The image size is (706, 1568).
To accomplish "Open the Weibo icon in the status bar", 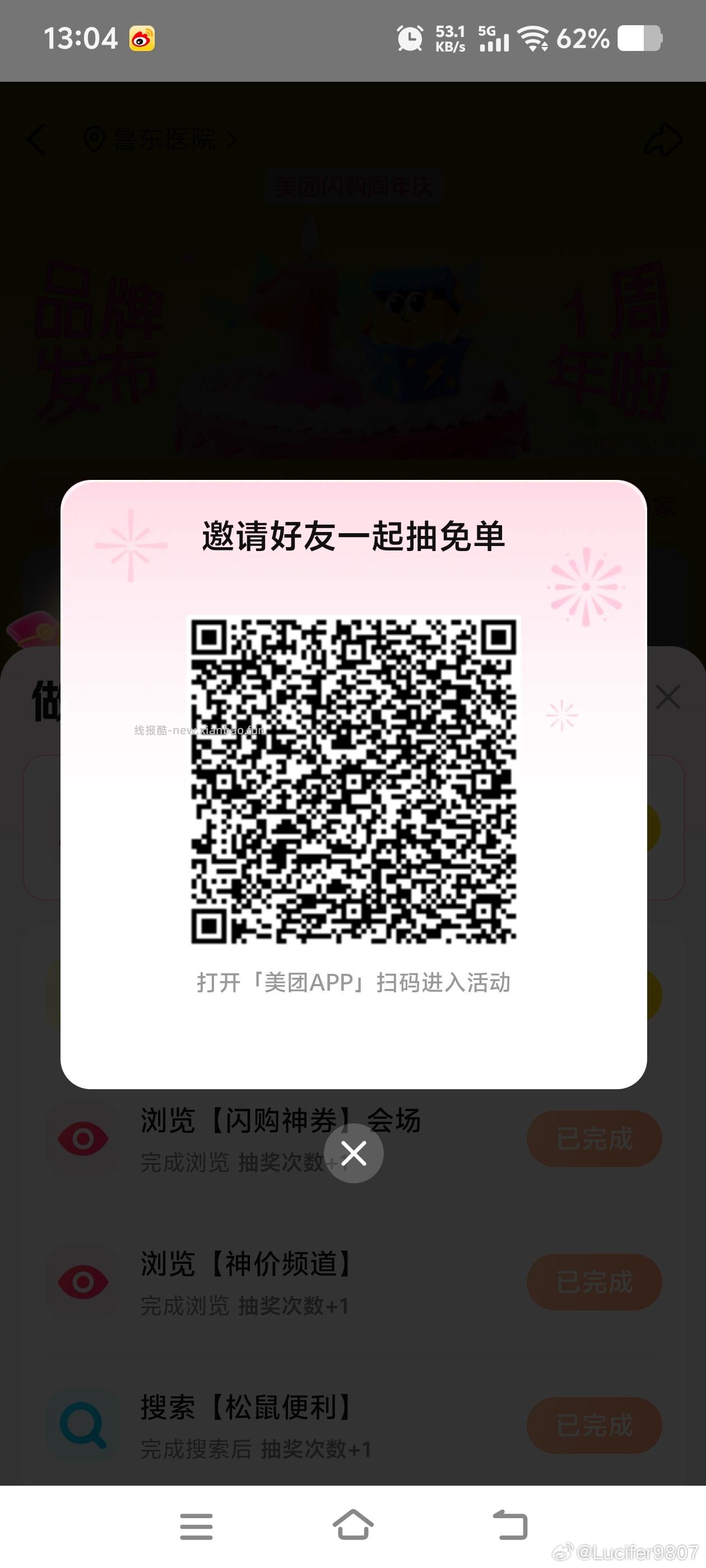I will (x=142, y=38).
